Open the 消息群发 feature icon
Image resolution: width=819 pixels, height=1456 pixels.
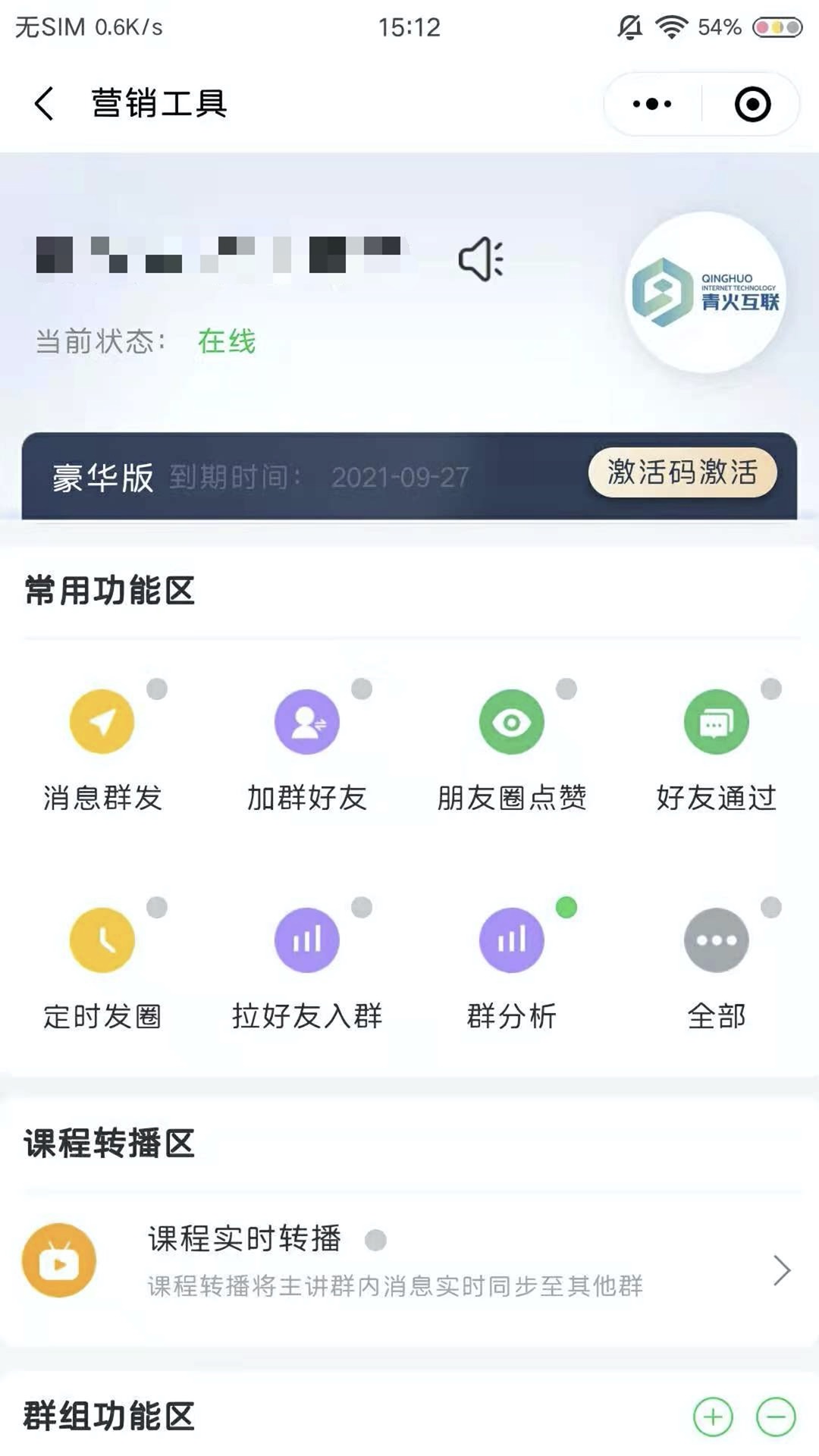tap(102, 722)
